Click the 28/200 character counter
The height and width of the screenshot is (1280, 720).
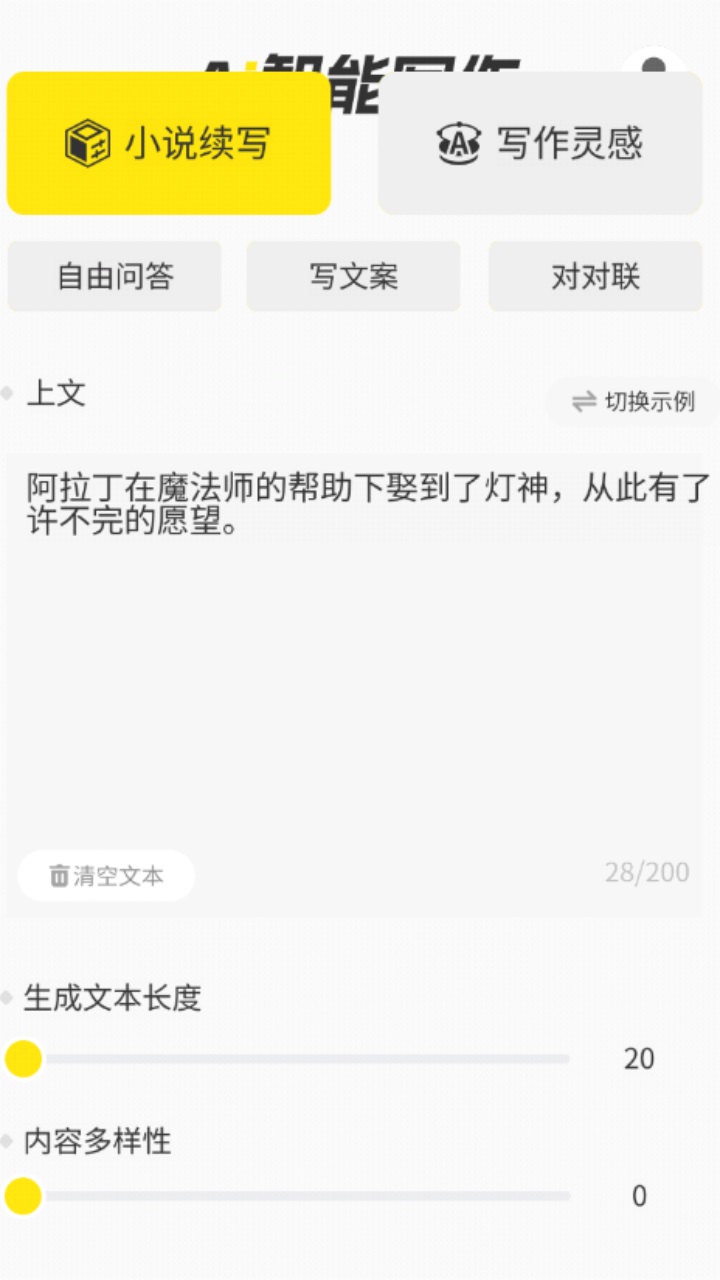click(646, 872)
